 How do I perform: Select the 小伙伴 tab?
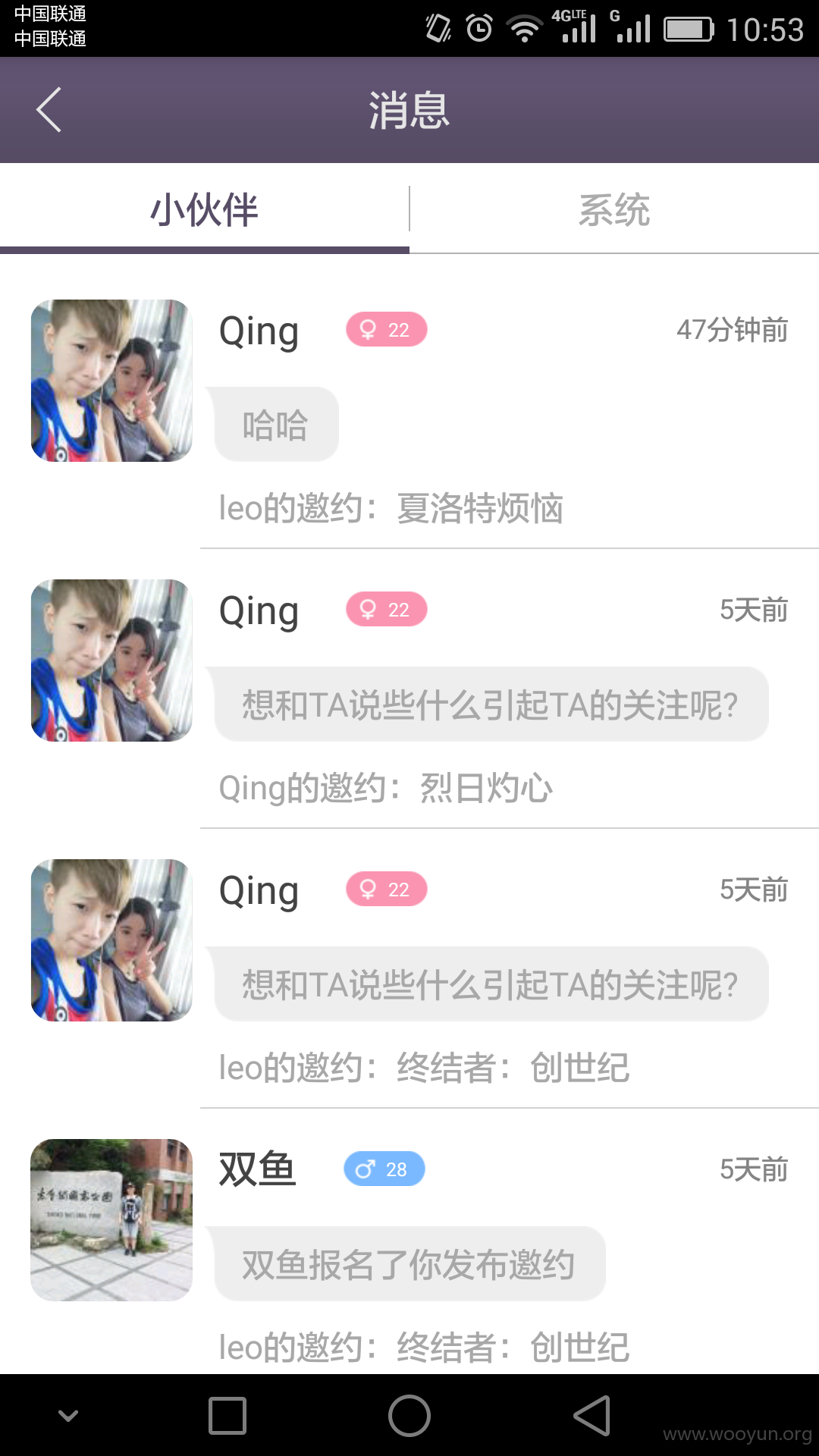205,209
